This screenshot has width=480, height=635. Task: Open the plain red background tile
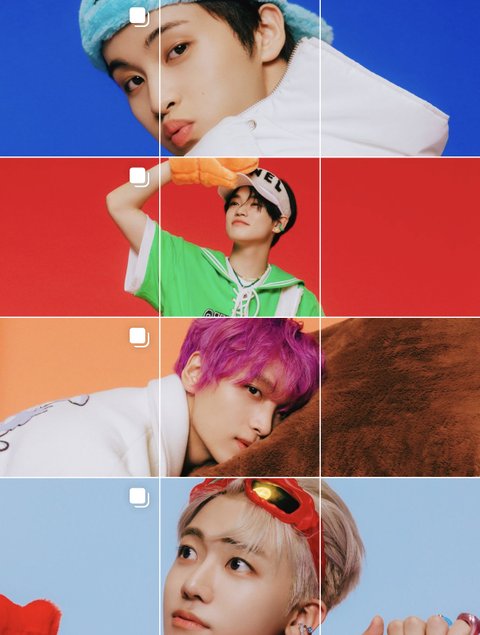click(401, 237)
